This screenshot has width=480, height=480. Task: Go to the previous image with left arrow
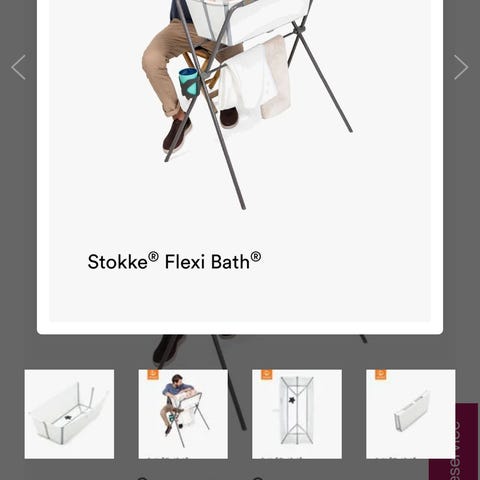[18, 67]
